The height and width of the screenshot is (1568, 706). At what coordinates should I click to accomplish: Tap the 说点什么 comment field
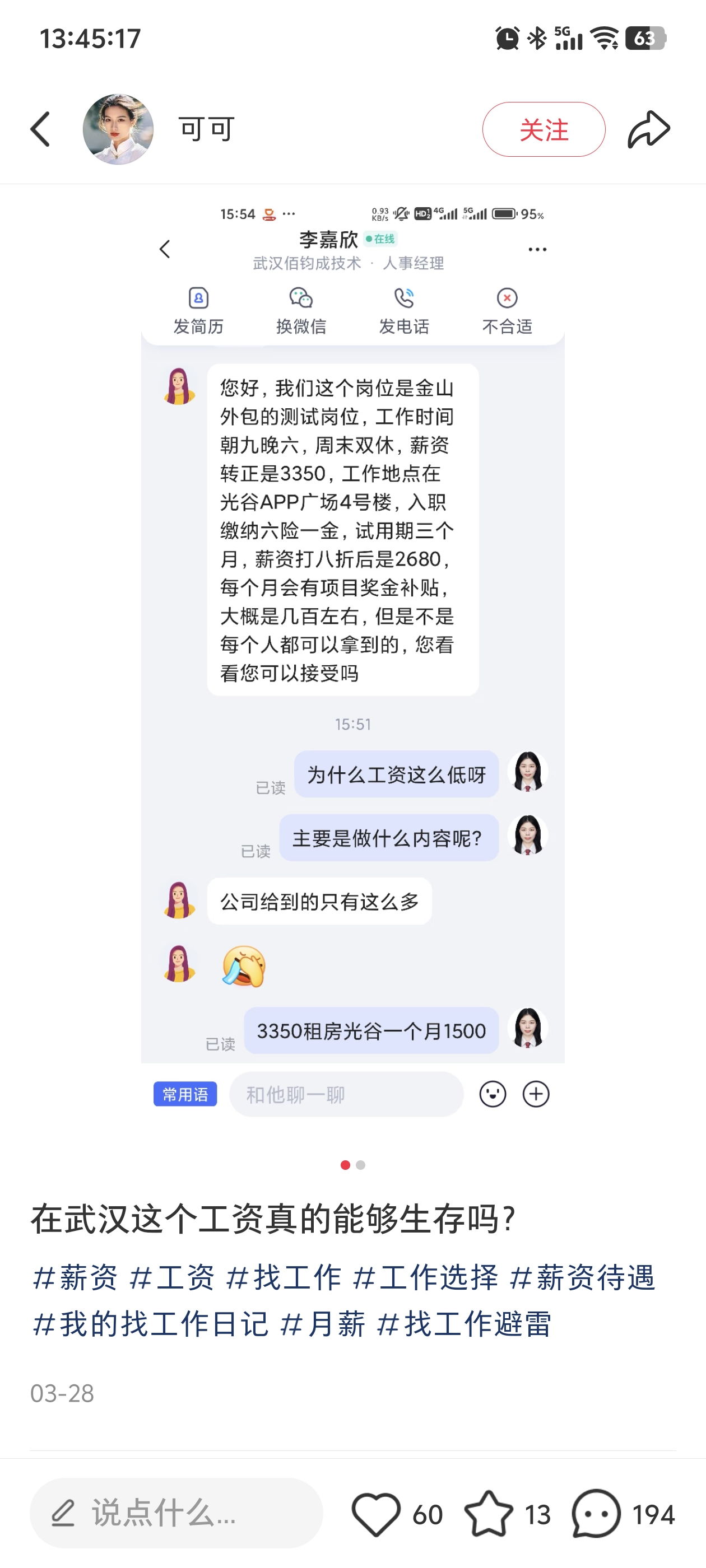click(176, 1513)
